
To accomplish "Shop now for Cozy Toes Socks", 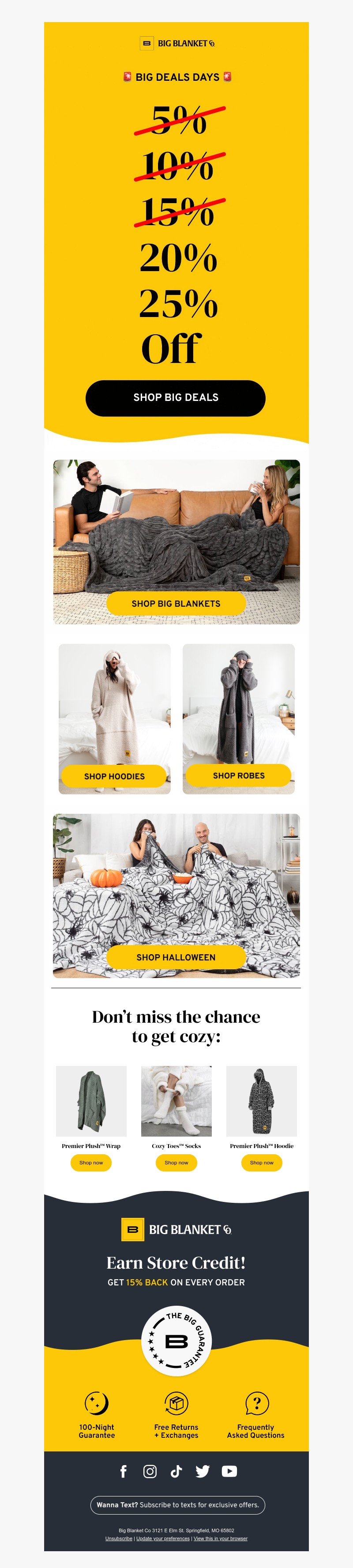I will tap(176, 1163).
